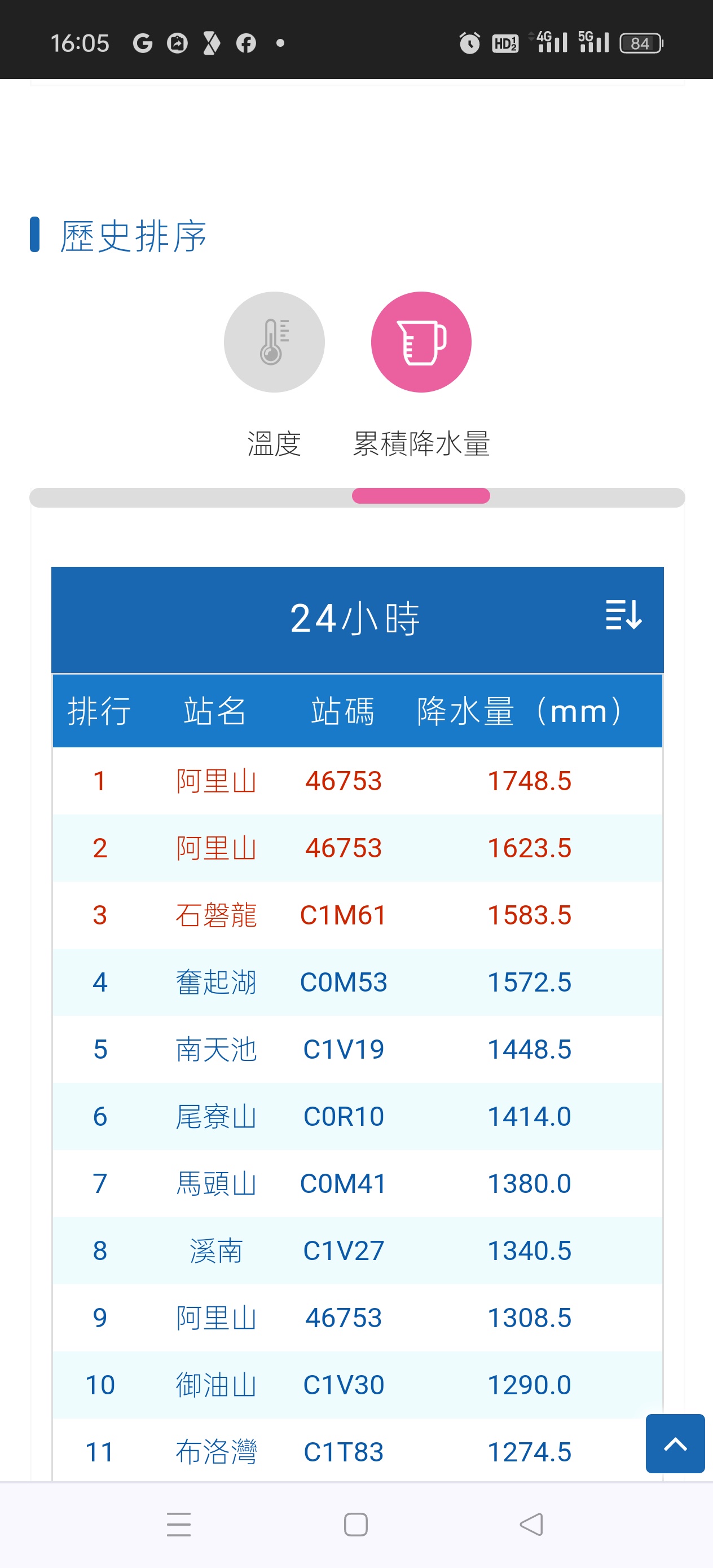The image size is (713, 1568).
Task: Open the sort options icon beside 24小時
Action: [623, 615]
